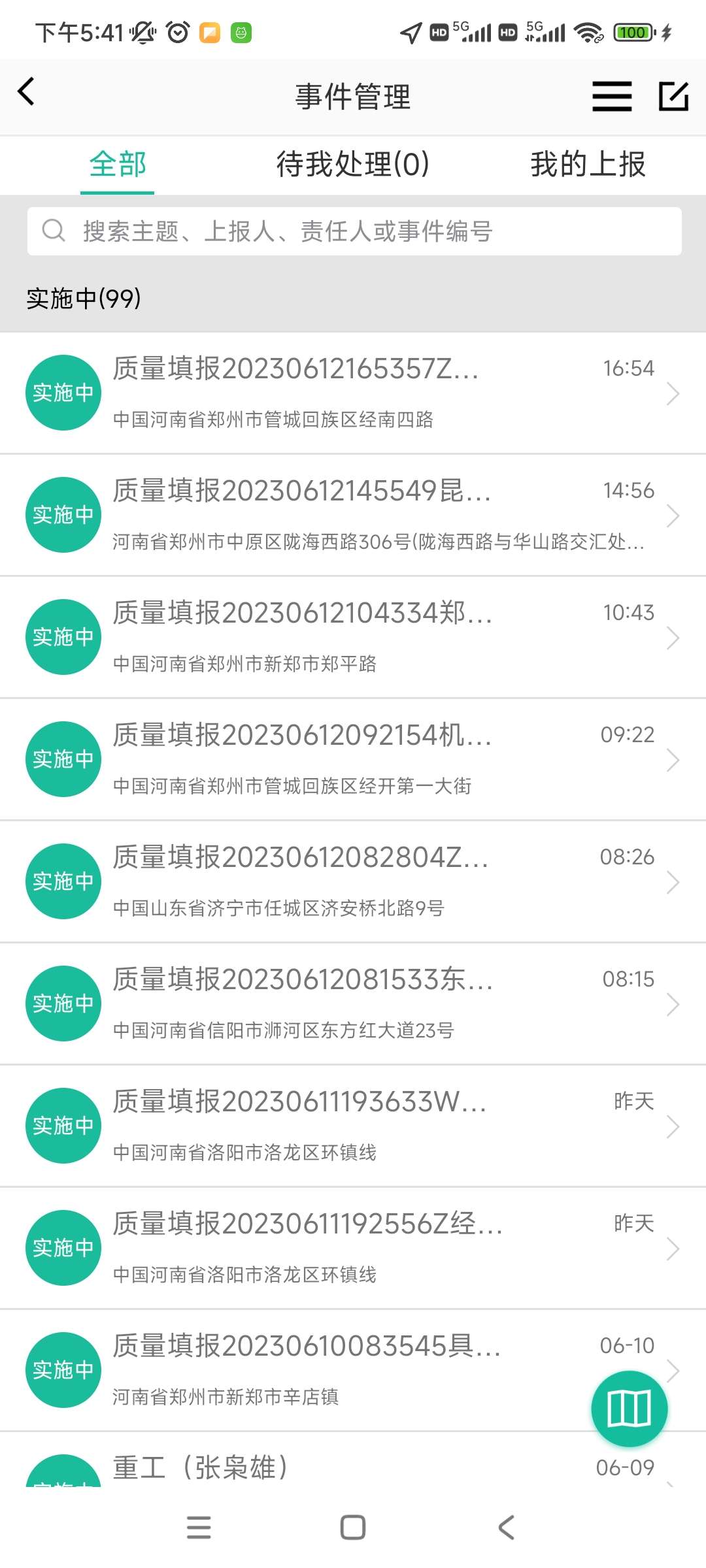Tap the search magnifier icon
The height and width of the screenshot is (1568, 706).
click(54, 230)
